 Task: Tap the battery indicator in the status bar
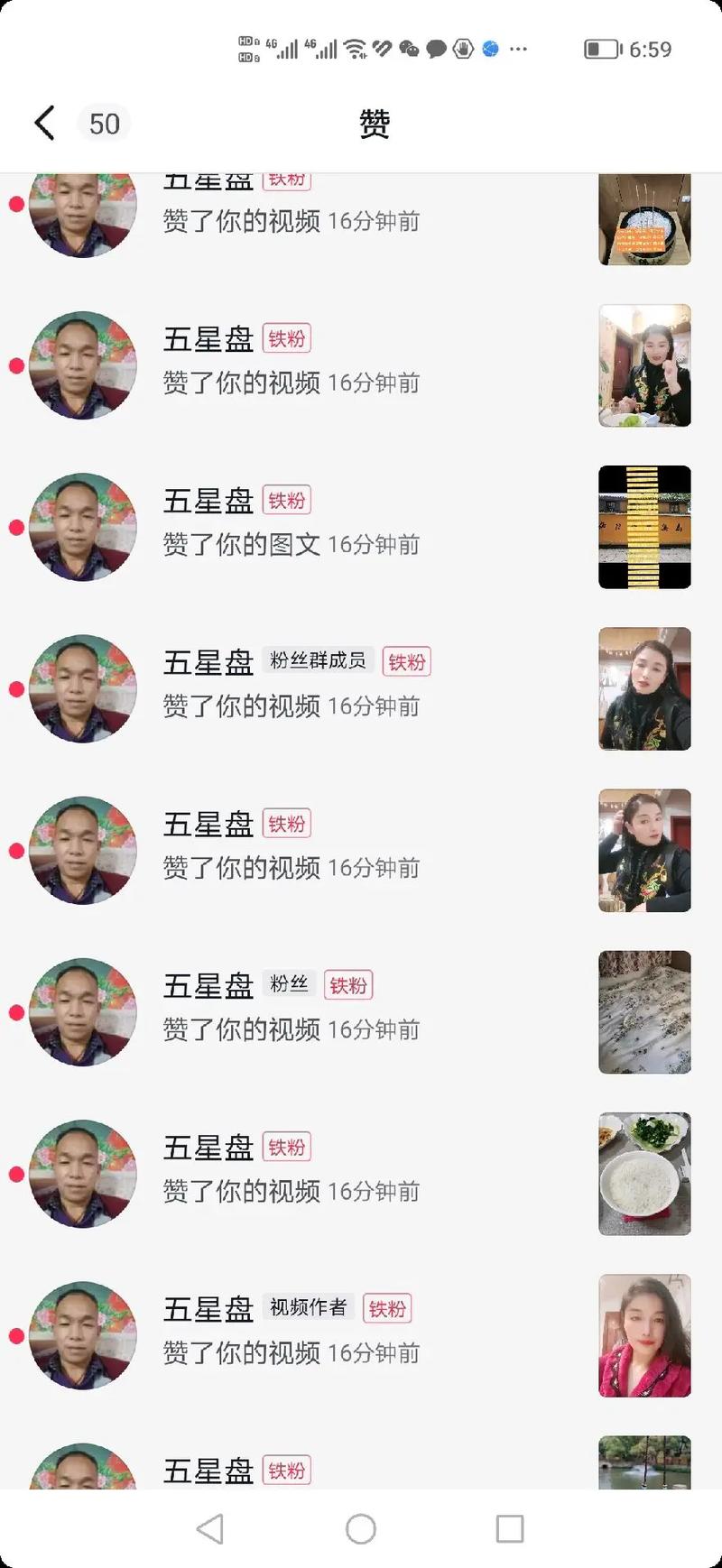click(601, 49)
